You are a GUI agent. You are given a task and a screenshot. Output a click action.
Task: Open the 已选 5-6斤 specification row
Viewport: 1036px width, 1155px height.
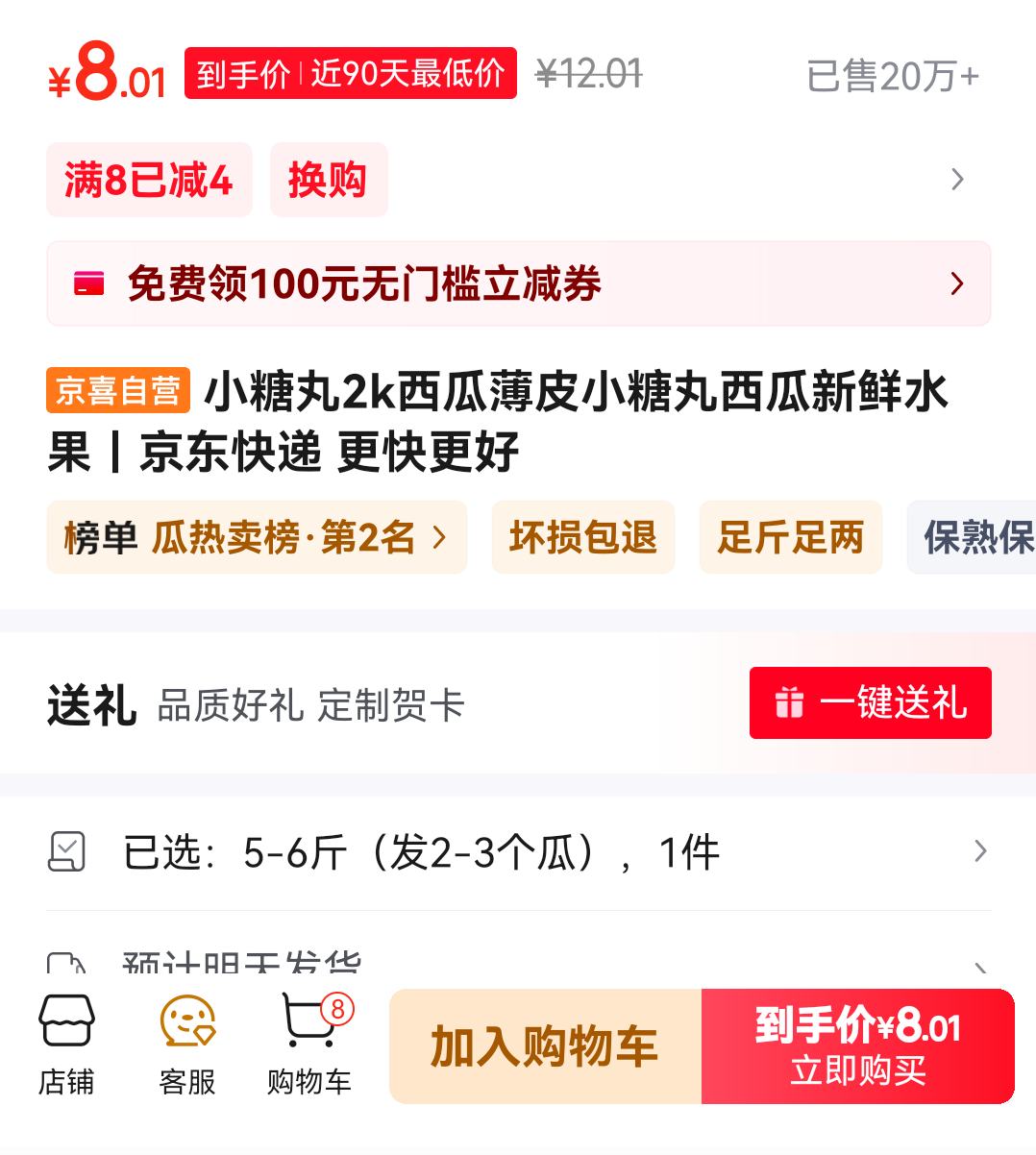coord(518,852)
